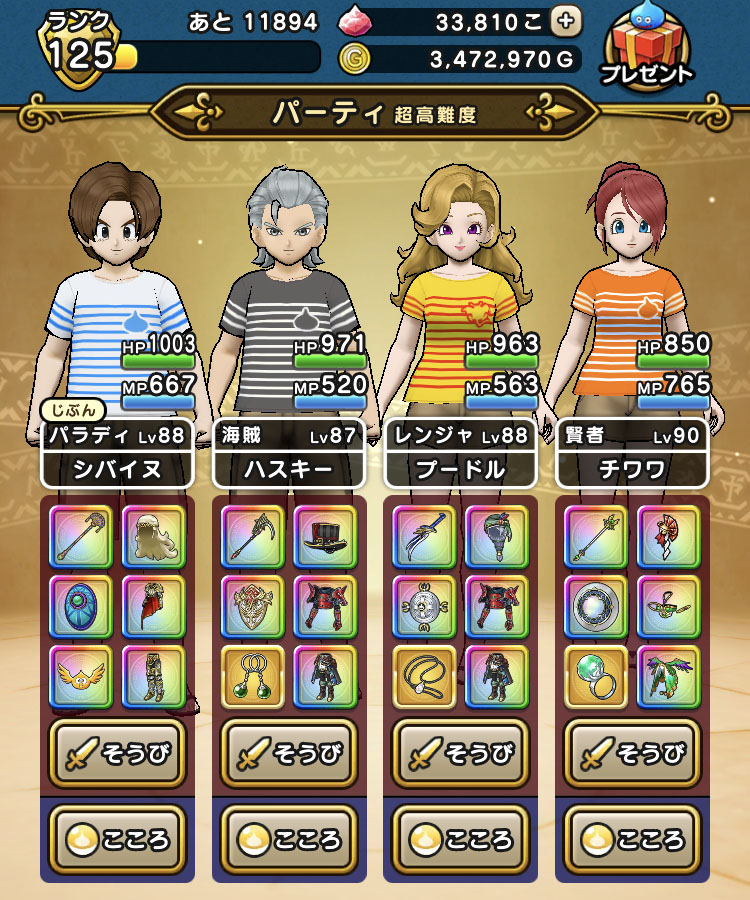The height and width of the screenshot is (900, 750).
Task: Open そうび for ハスキー
Action: pyautogui.click(x=289, y=754)
